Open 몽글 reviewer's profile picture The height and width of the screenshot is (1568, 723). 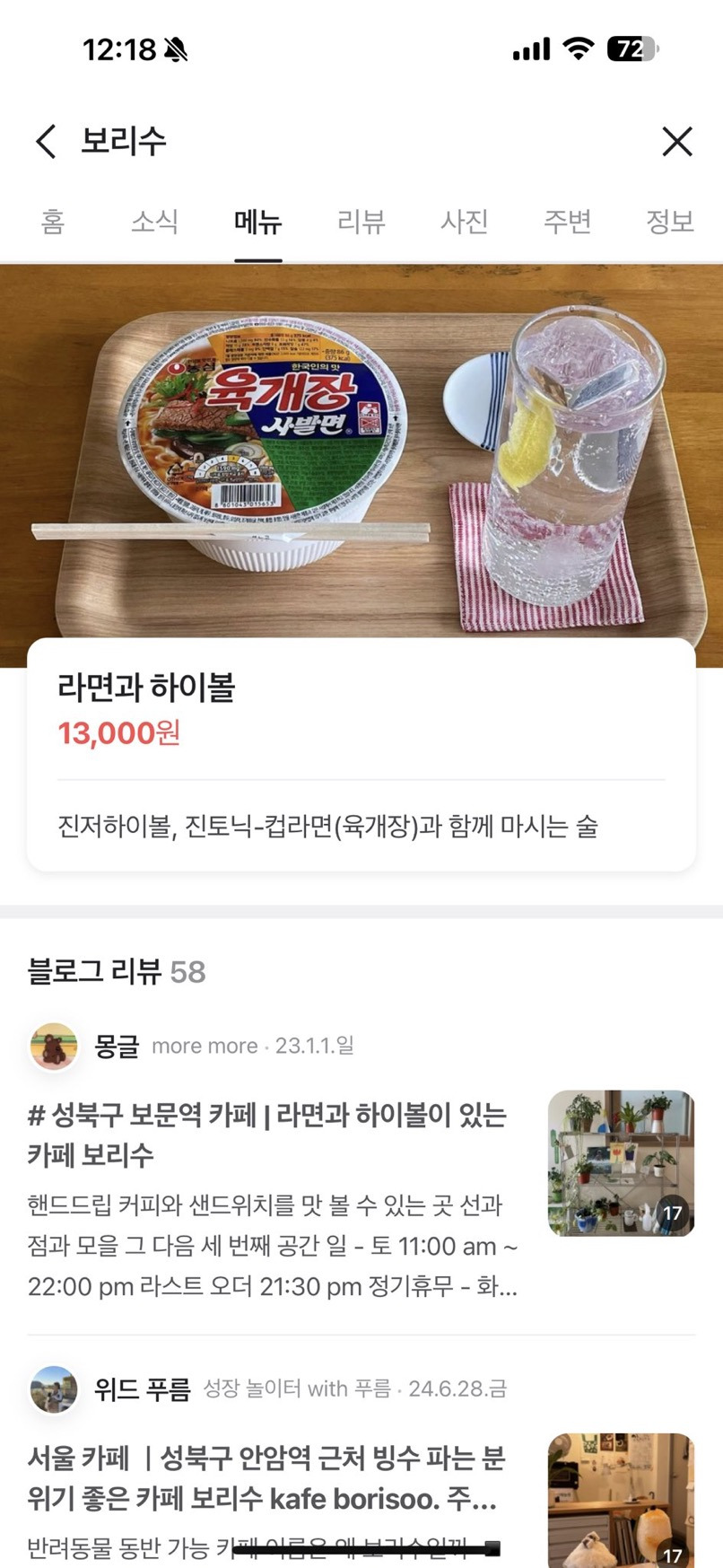tap(53, 1046)
